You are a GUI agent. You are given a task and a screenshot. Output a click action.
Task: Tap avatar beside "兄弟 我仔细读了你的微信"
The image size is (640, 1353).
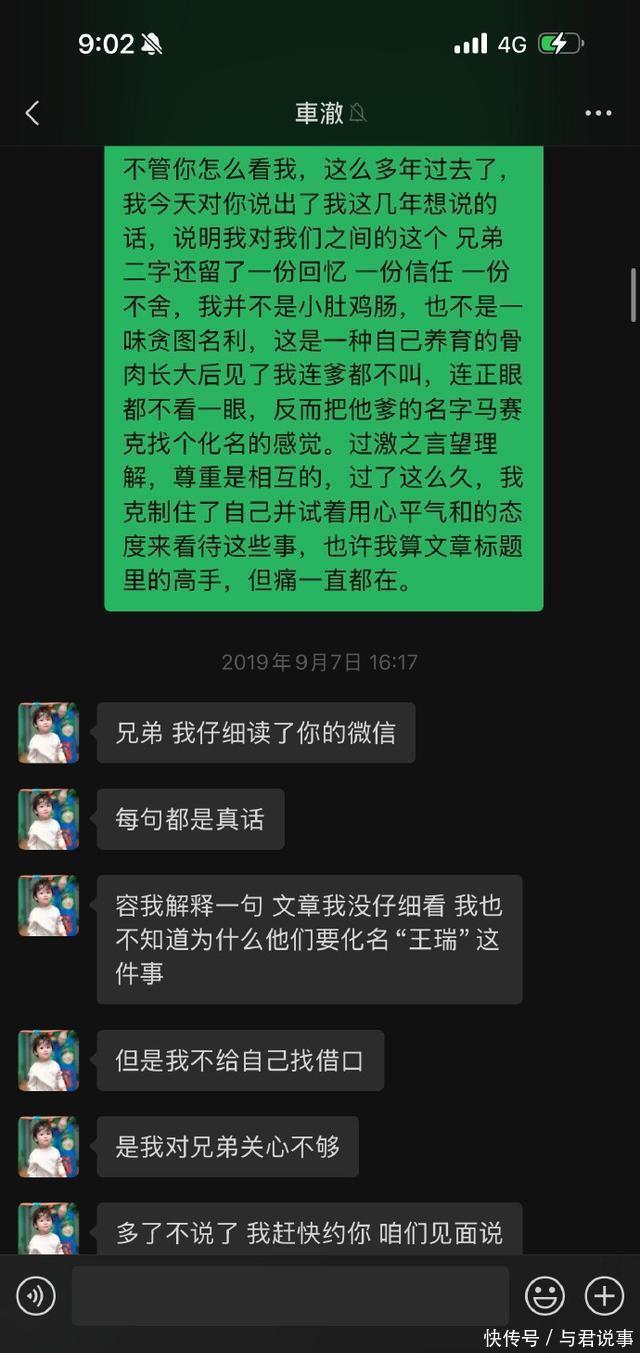coord(48,733)
